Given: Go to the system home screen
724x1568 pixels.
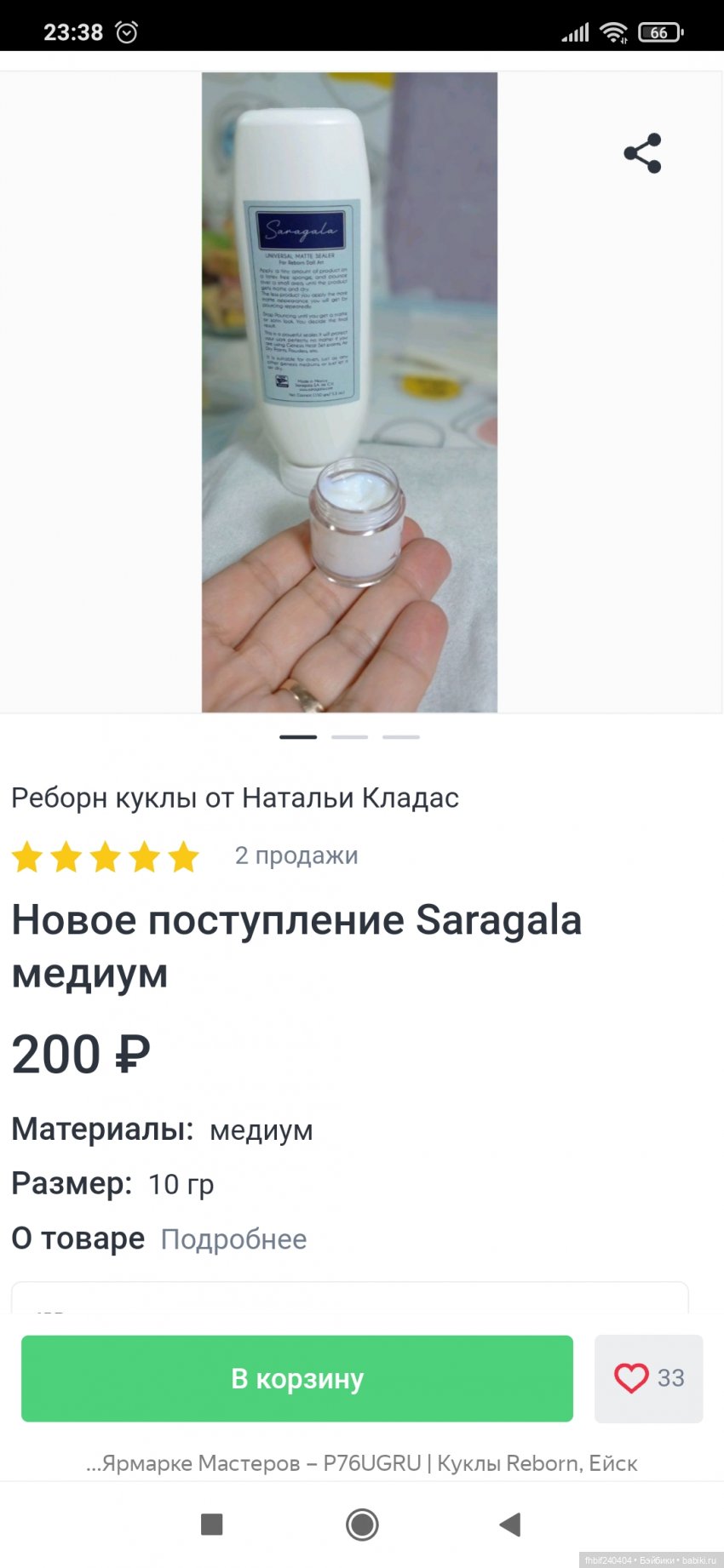Looking at the screenshot, I should (x=362, y=1524).
